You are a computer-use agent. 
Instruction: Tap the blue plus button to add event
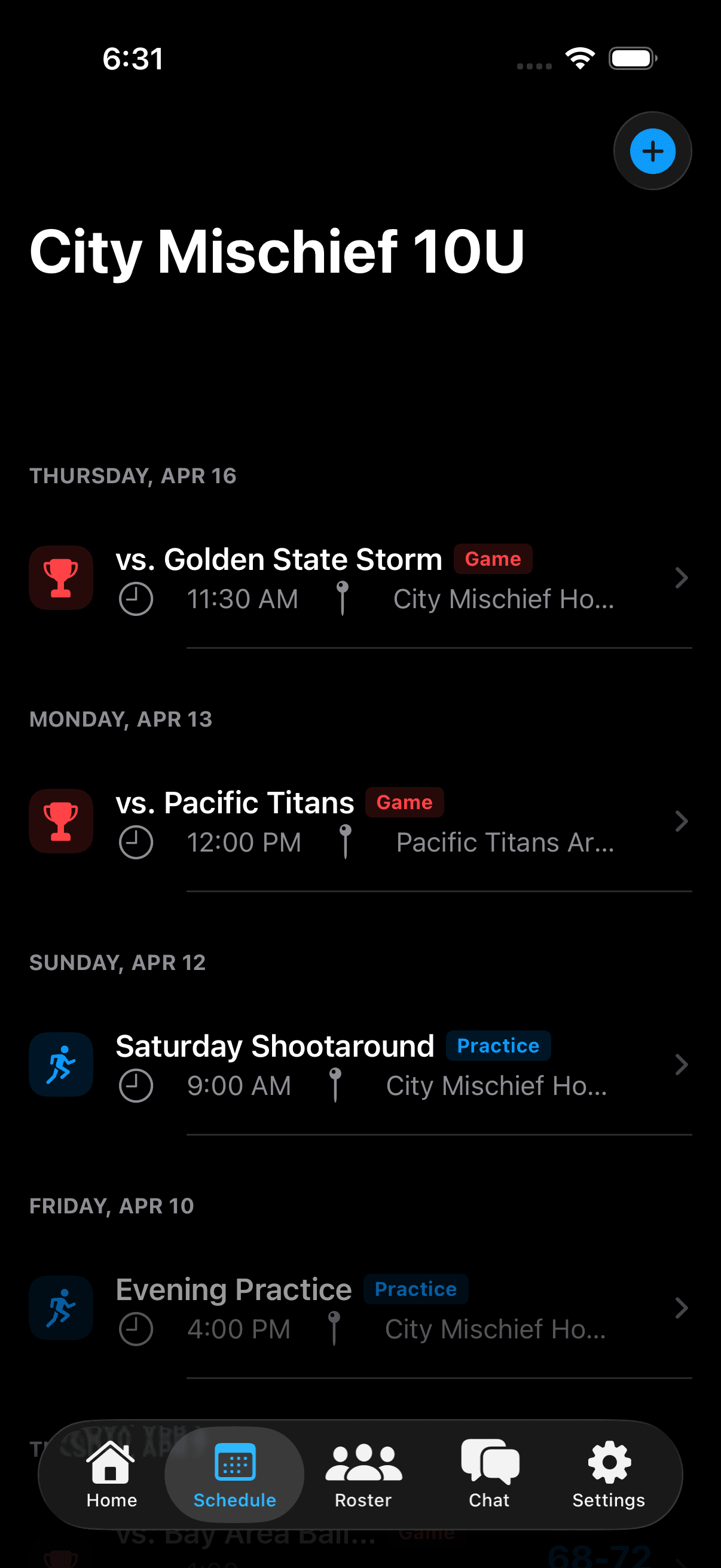pos(652,151)
